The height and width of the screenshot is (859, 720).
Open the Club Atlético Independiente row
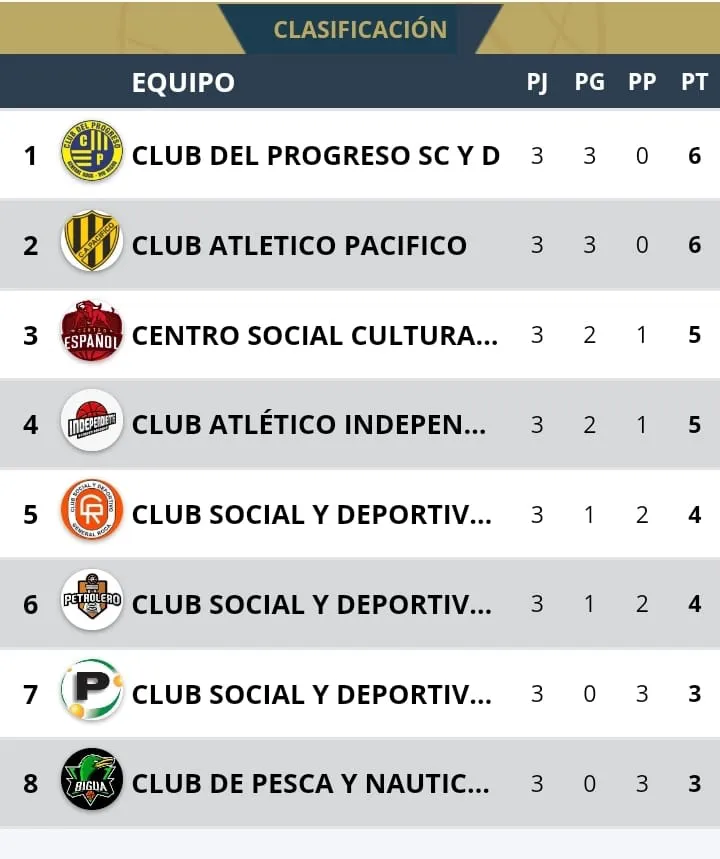tap(309, 425)
